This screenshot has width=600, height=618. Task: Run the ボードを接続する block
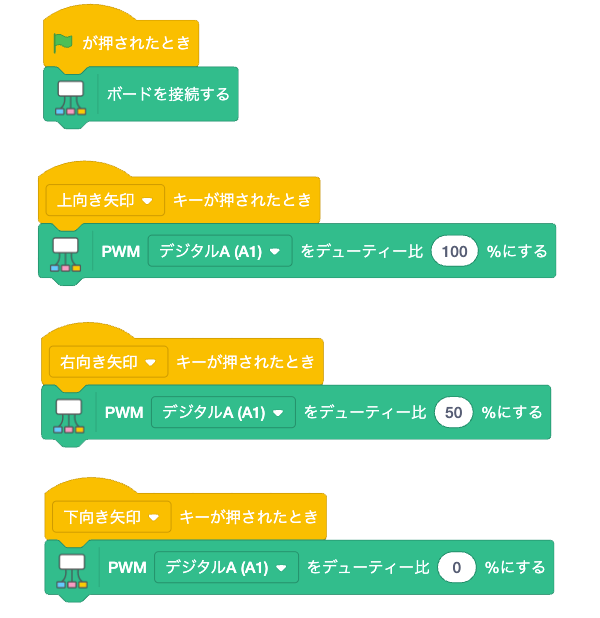point(168,95)
